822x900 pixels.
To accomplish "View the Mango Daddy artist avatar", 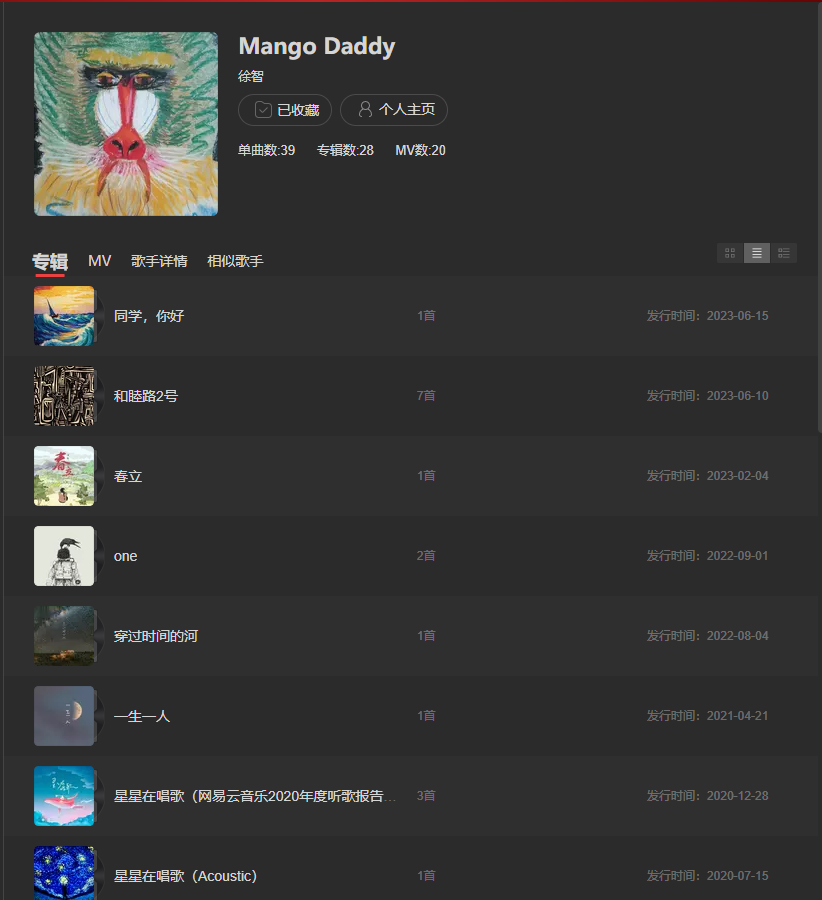I will coord(126,124).
